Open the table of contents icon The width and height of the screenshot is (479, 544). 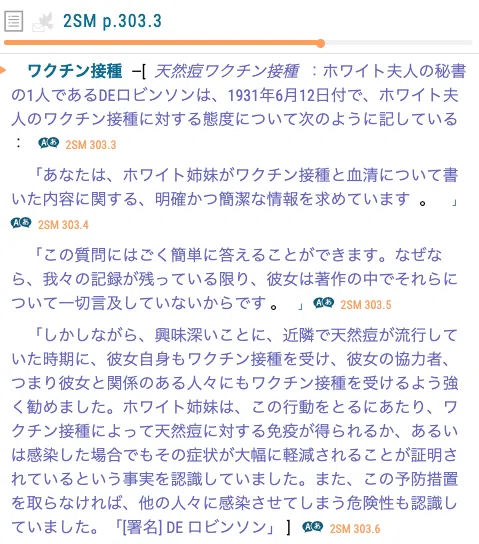(x=14, y=21)
